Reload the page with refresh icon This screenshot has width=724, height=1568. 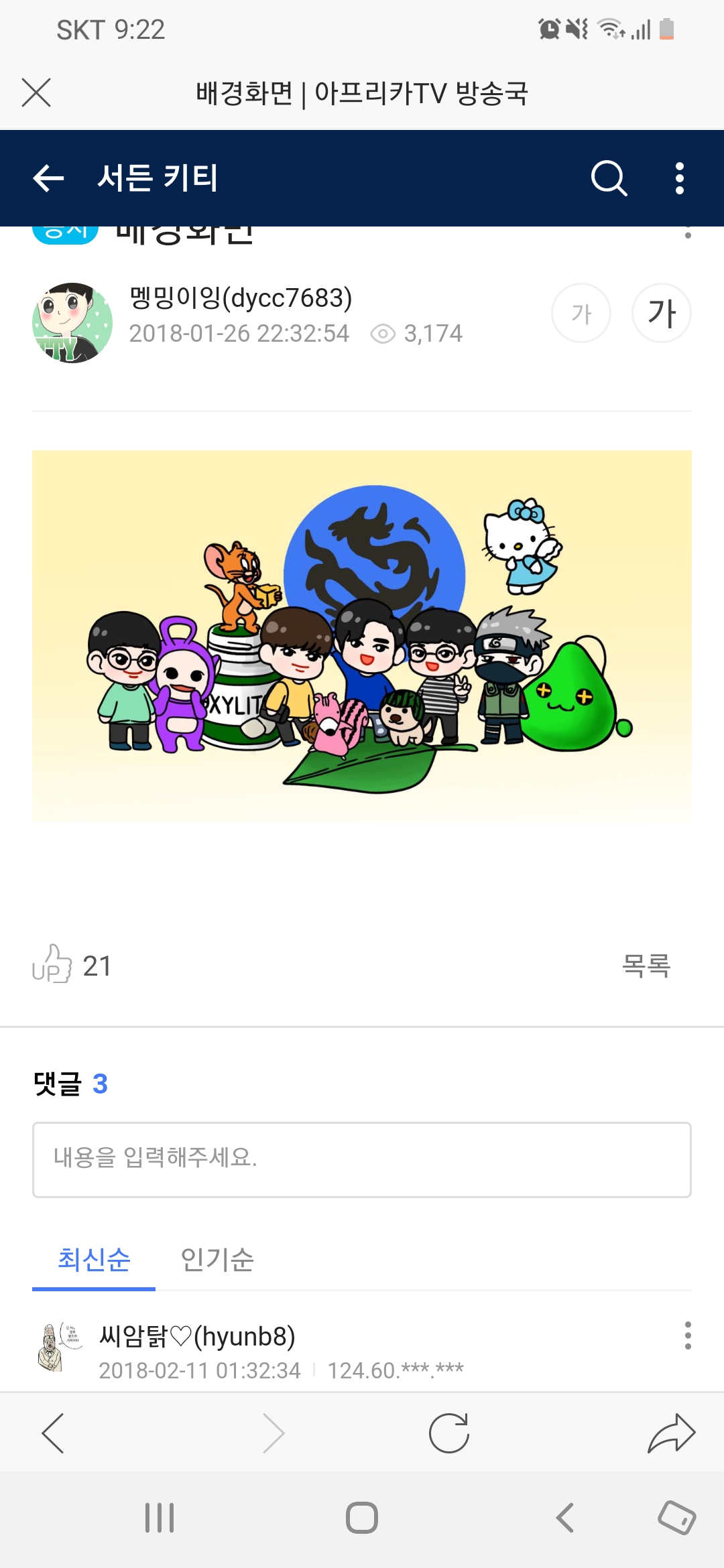[x=448, y=1433]
